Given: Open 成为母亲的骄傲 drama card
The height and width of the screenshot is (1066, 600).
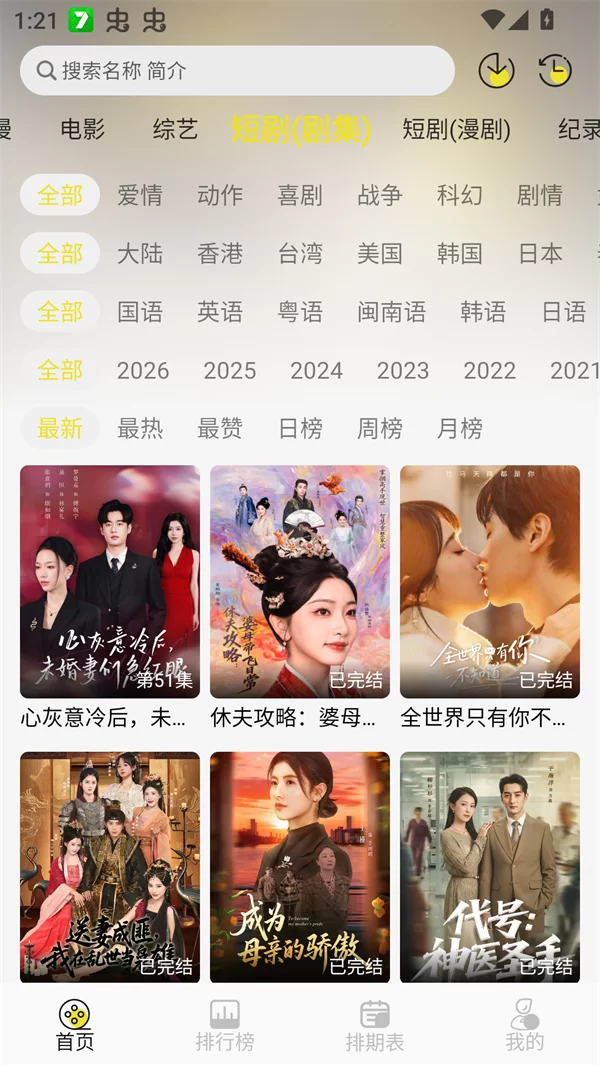Looking at the screenshot, I should tap(300, 867).
